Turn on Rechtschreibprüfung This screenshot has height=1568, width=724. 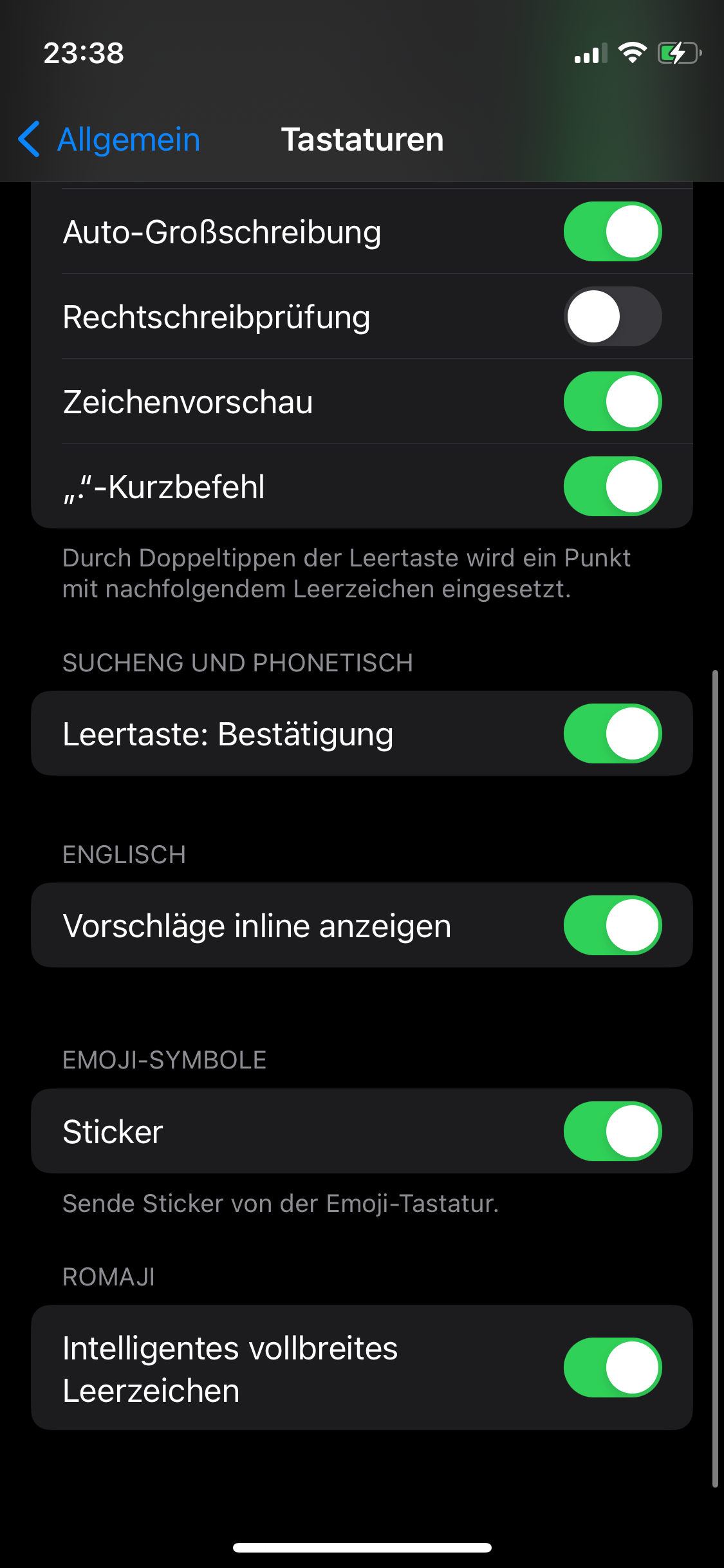[x=612, y=317]
